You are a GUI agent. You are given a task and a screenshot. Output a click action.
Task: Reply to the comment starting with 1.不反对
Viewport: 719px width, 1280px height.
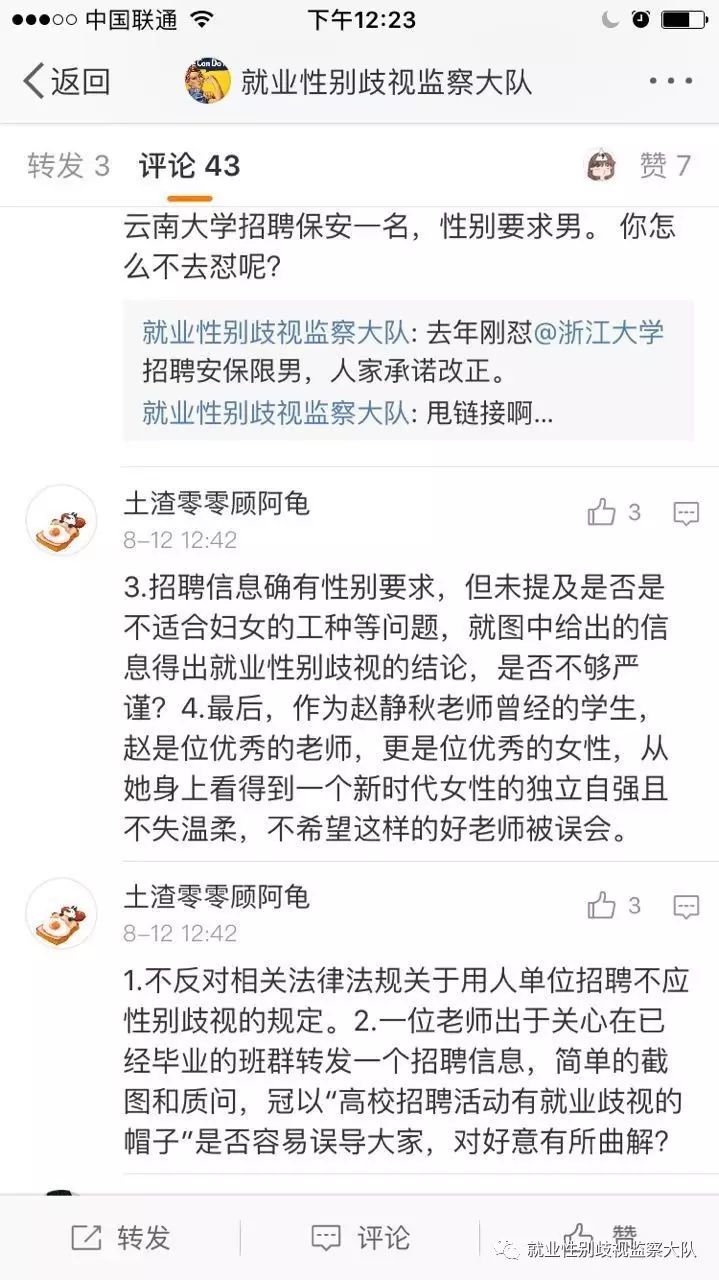686,907
